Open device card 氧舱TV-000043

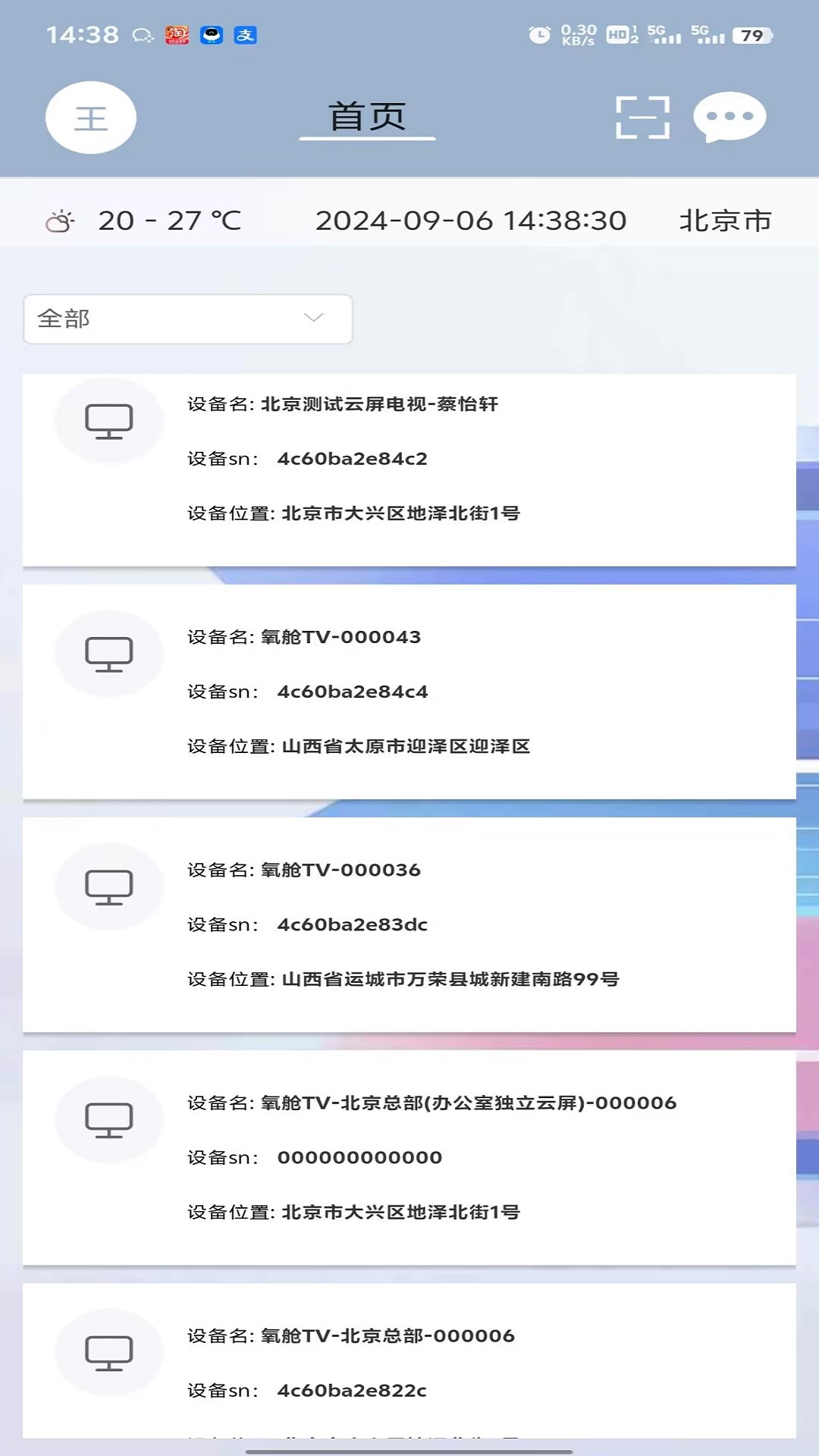point(409,692)
